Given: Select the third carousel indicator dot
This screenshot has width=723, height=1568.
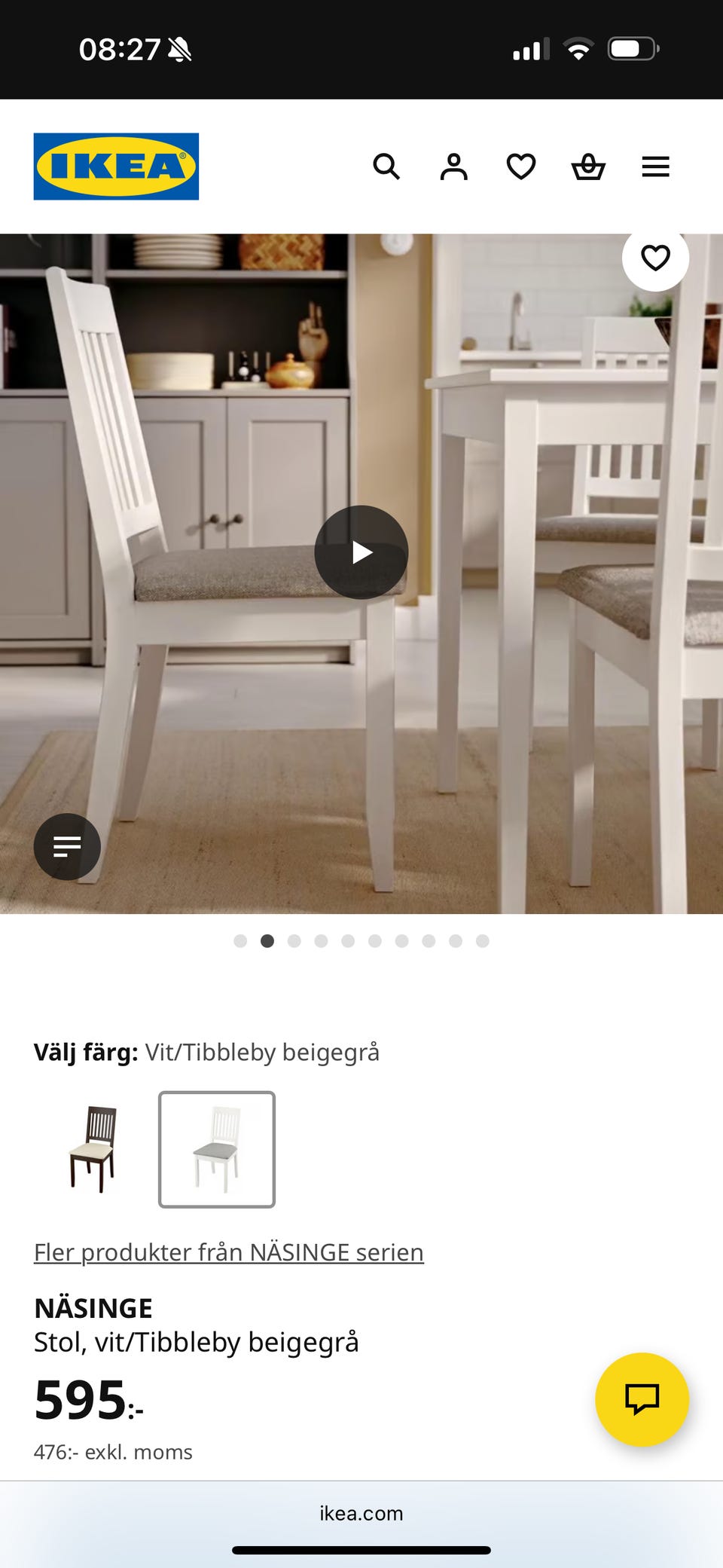Looking at the screenshot, I should (294, 941).
